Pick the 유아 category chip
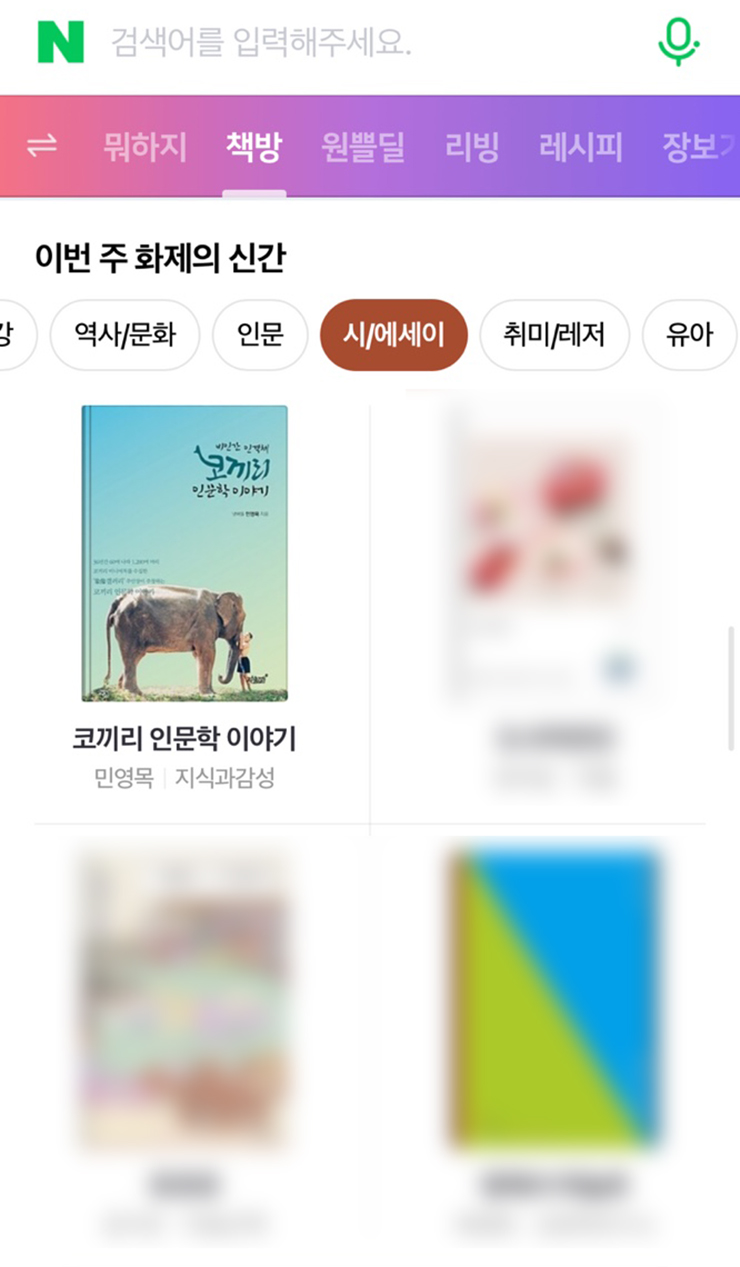The height and width of the screenshot is (1267, 740). pyautogui.click(x=689, y=335)
